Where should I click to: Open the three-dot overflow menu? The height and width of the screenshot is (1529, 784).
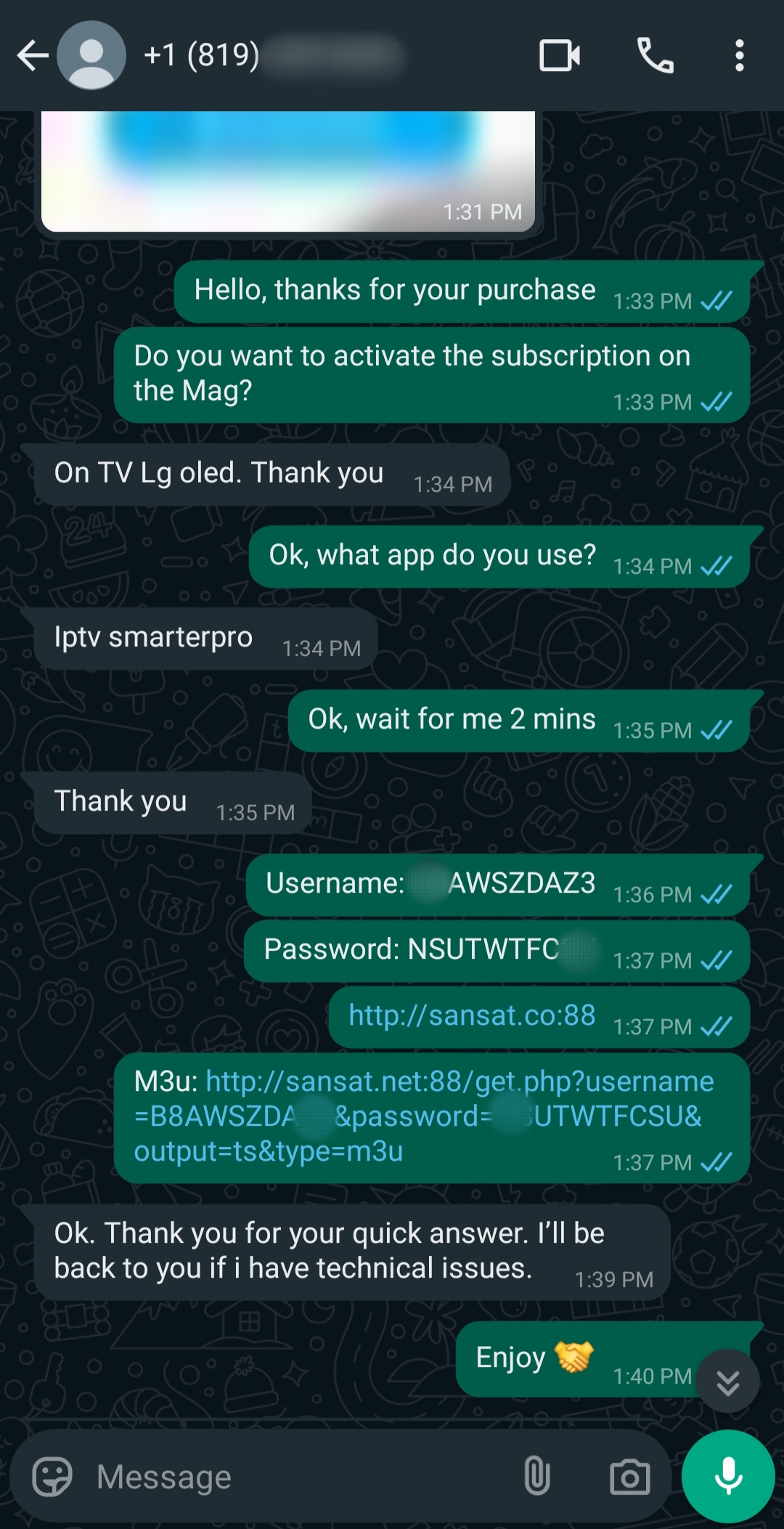[739, 56]
